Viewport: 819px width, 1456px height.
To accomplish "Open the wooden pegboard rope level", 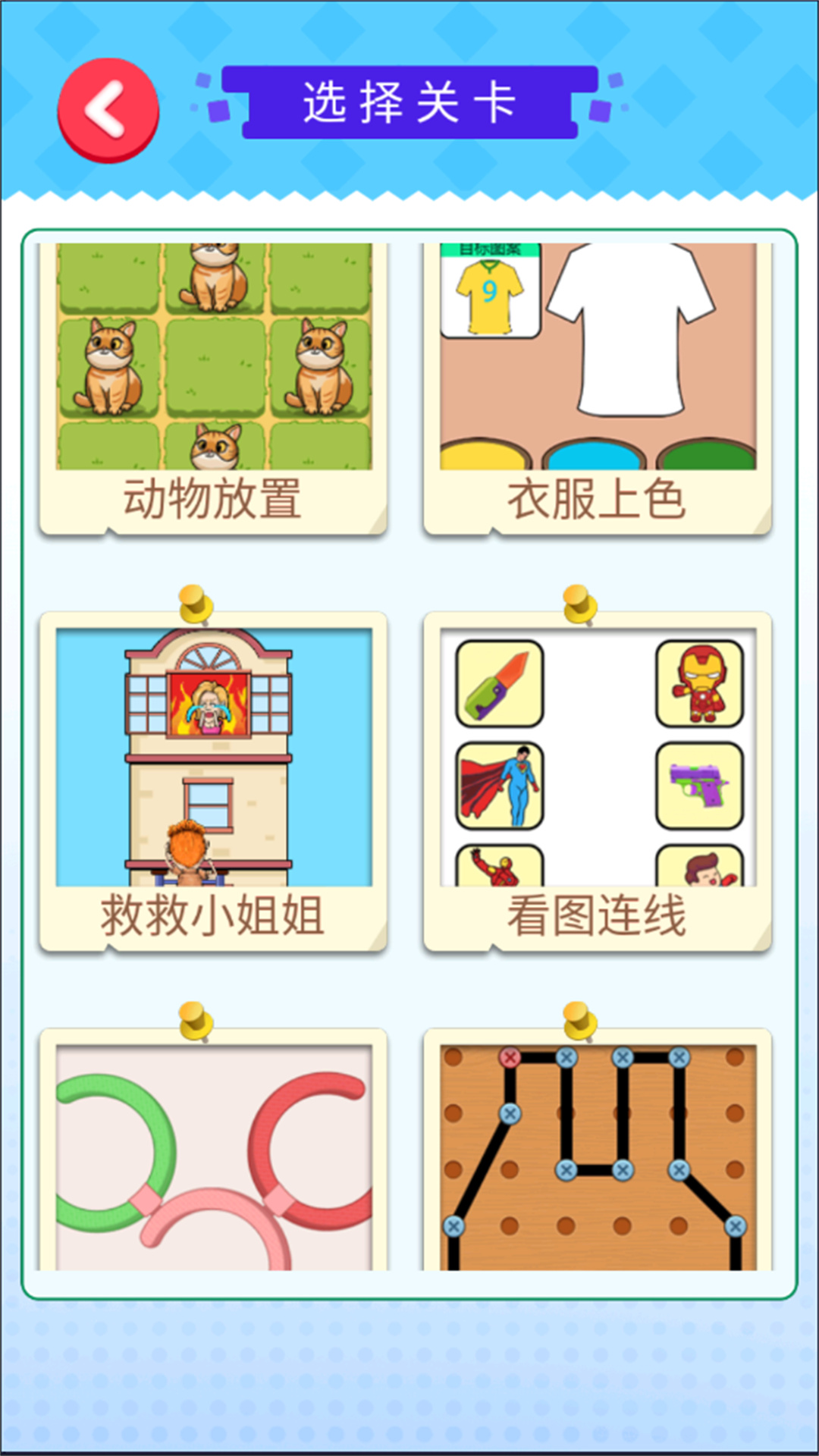I will point(598,1153).
